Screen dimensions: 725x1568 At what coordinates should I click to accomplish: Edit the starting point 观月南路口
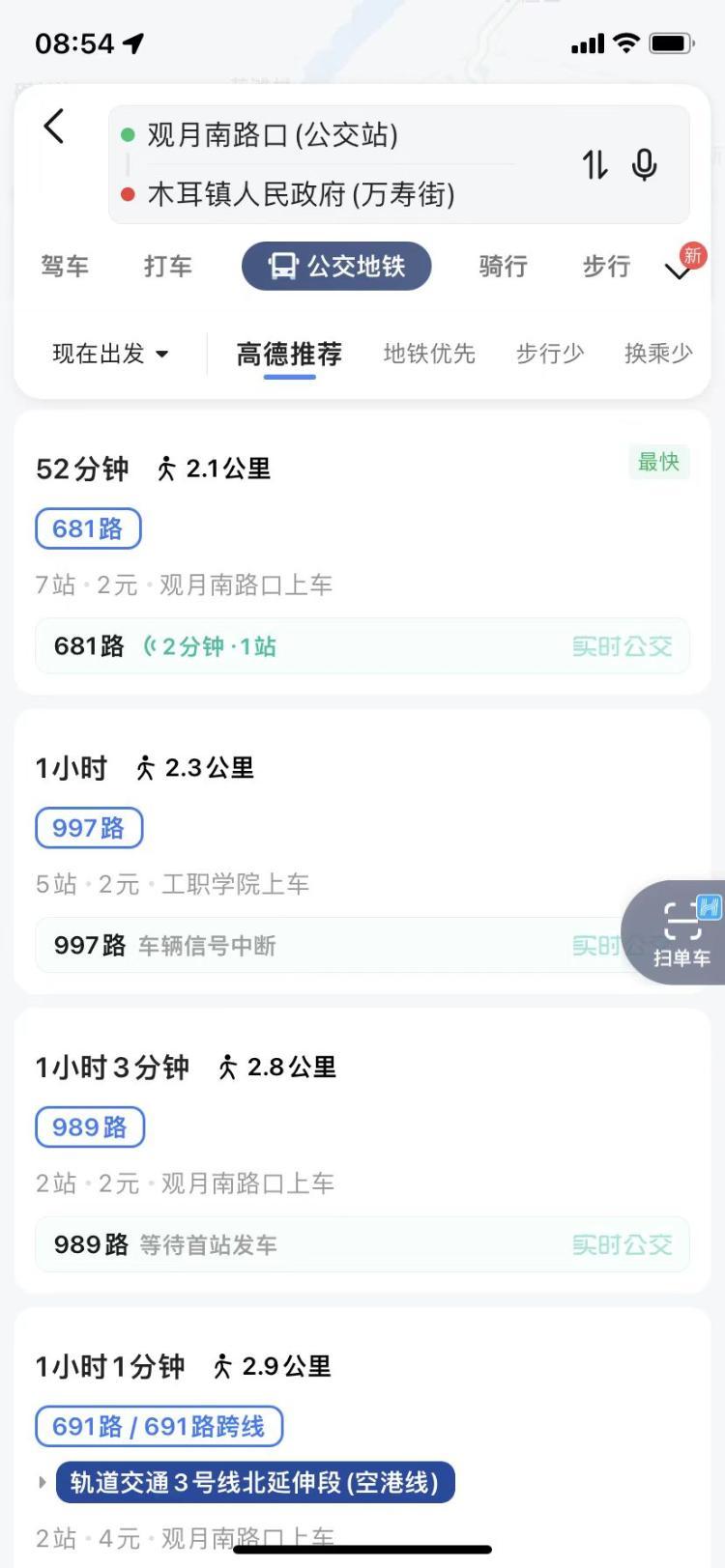pyautogui.click(x=273, y=135)
